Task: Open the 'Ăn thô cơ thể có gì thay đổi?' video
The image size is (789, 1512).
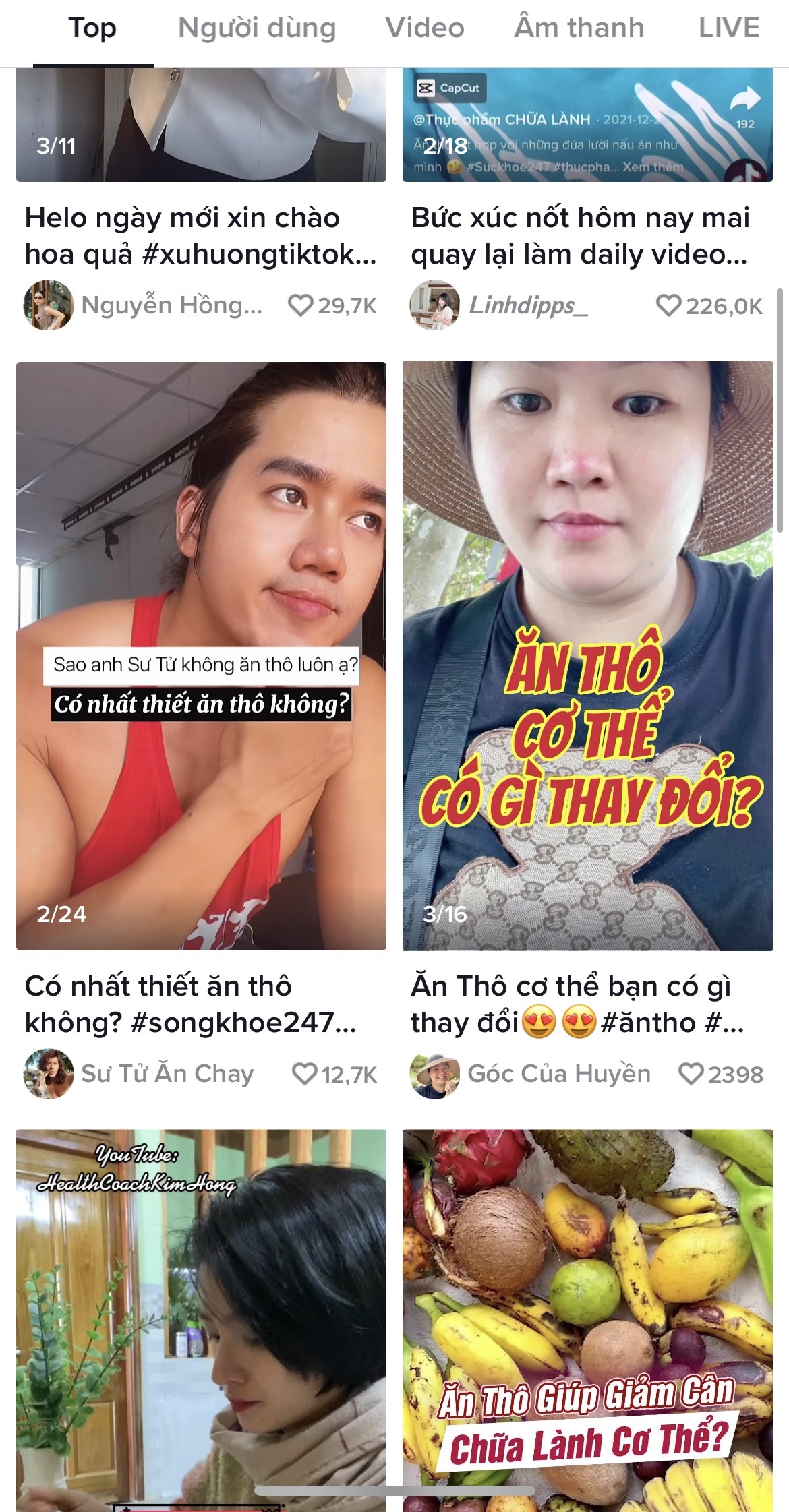Action: pyautogui.click(x=587, y=655)
